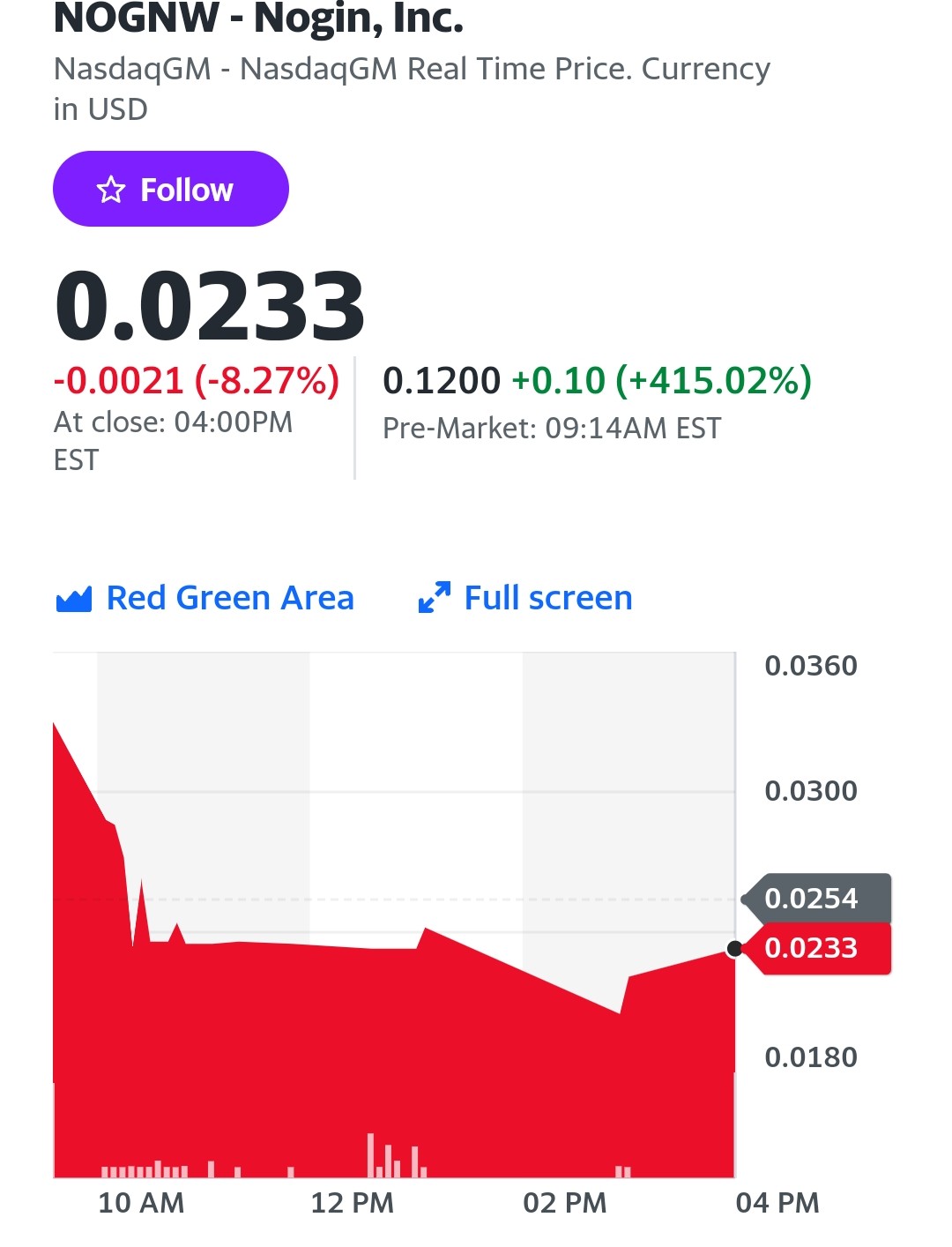The height and width of the screenshot is (1247, 952).
Task: Follow the NOGNW stock
Action: click(171, 189)
